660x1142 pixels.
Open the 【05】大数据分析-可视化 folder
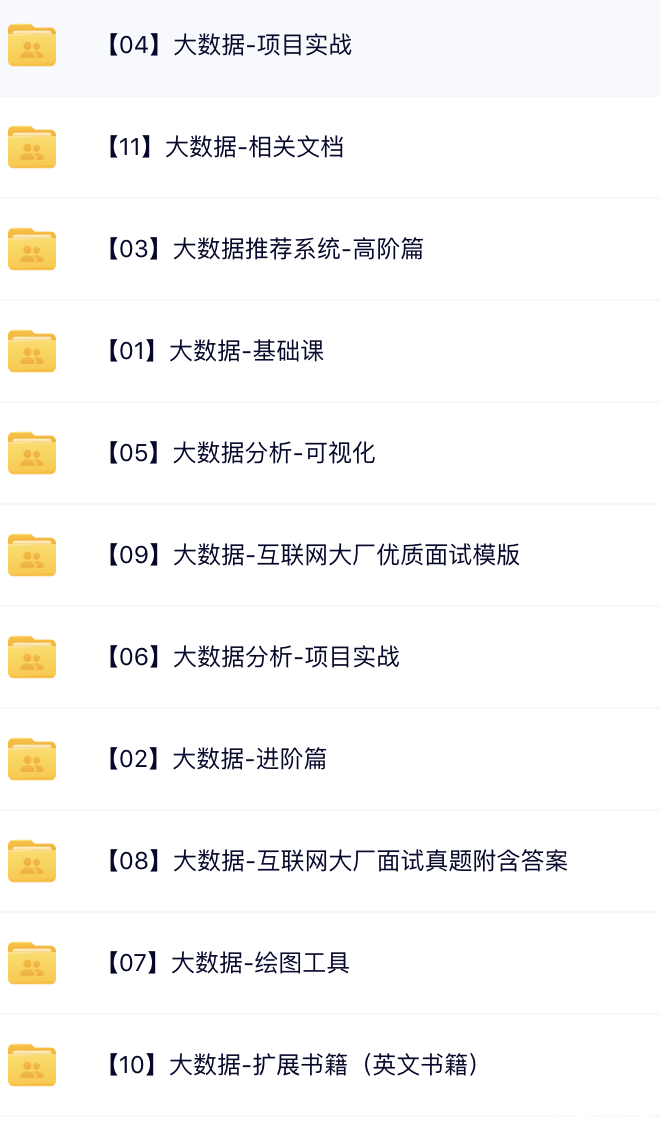[x=330, y=454]
